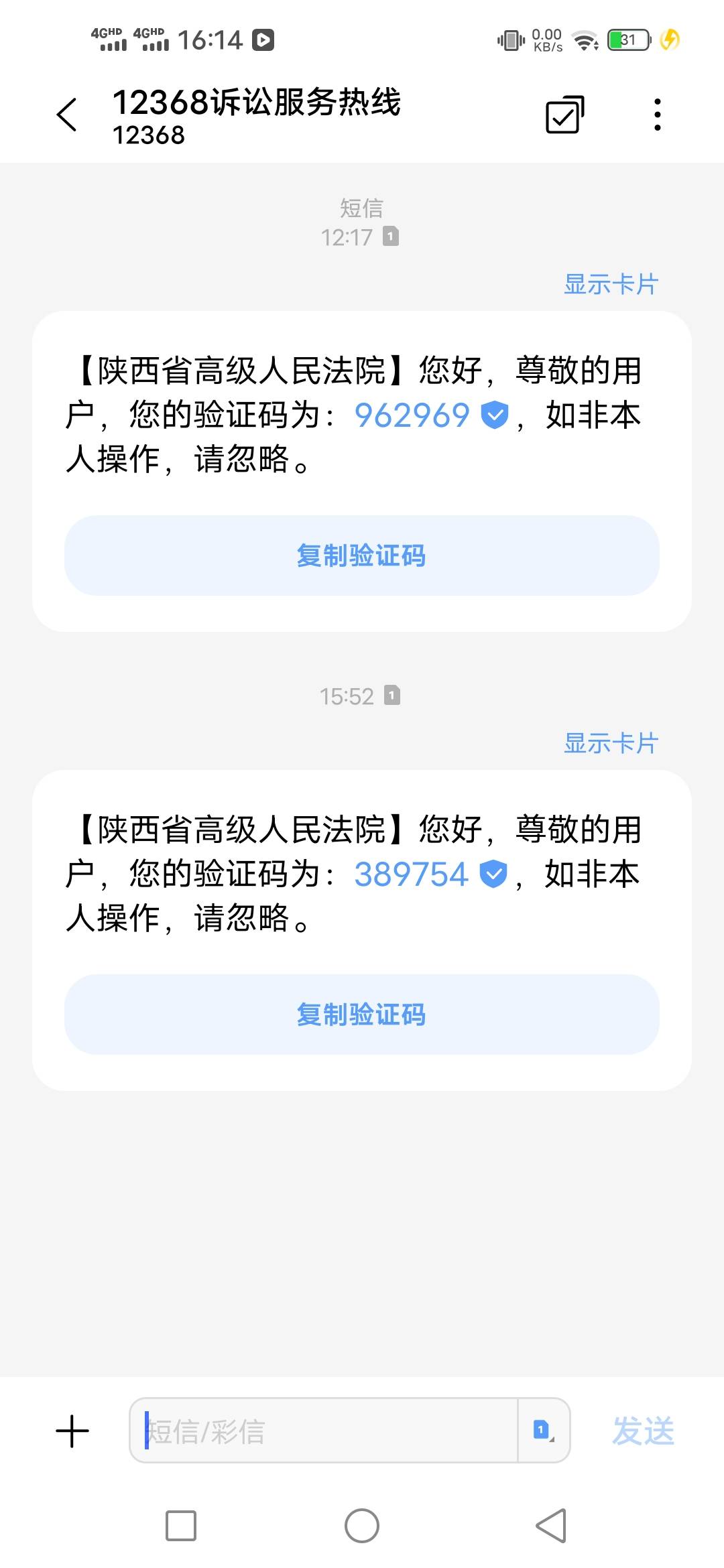724x1568 pixels.
Task: Open the multi-select messages icon
Action: pos(564,115)
